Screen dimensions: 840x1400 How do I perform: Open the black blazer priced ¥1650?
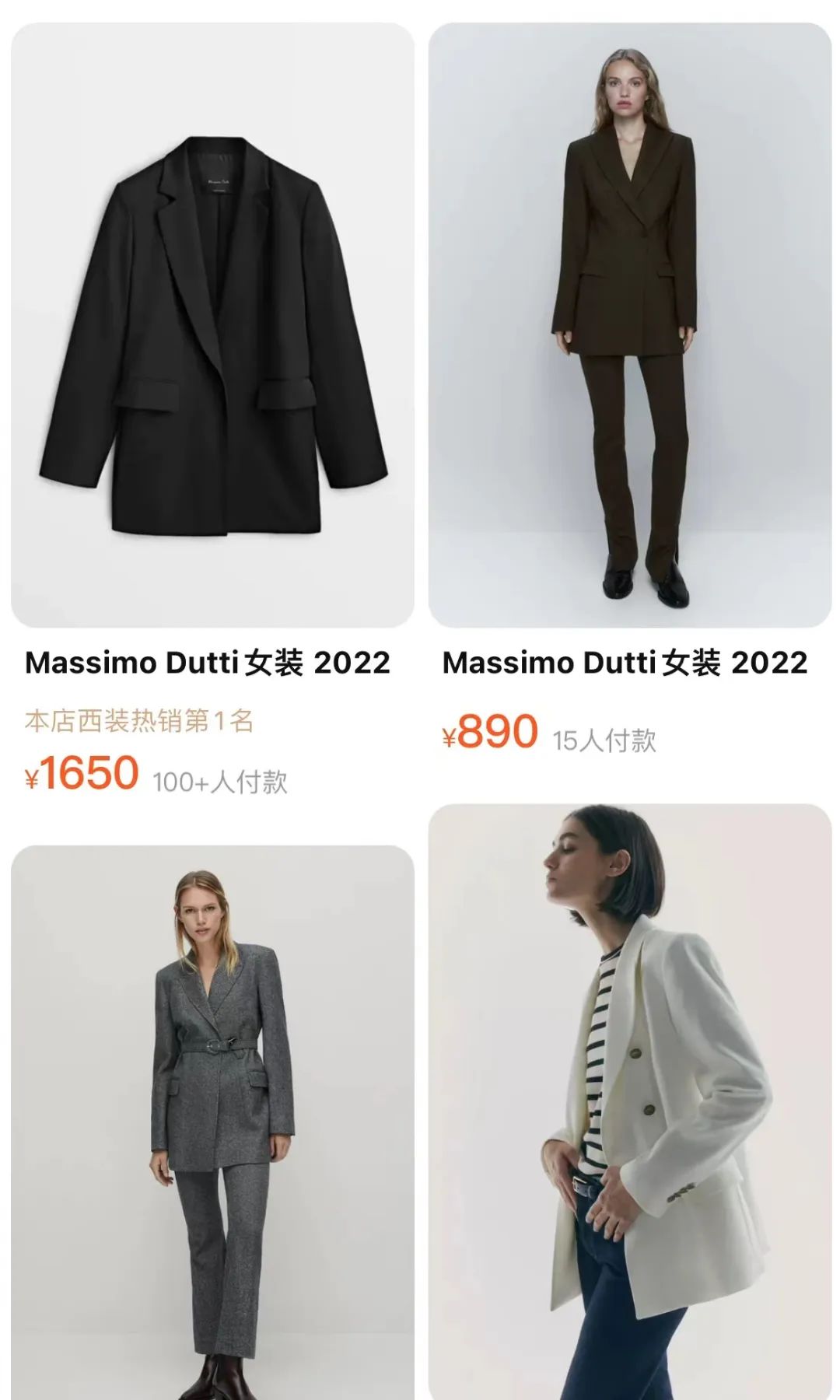(212, 327)
